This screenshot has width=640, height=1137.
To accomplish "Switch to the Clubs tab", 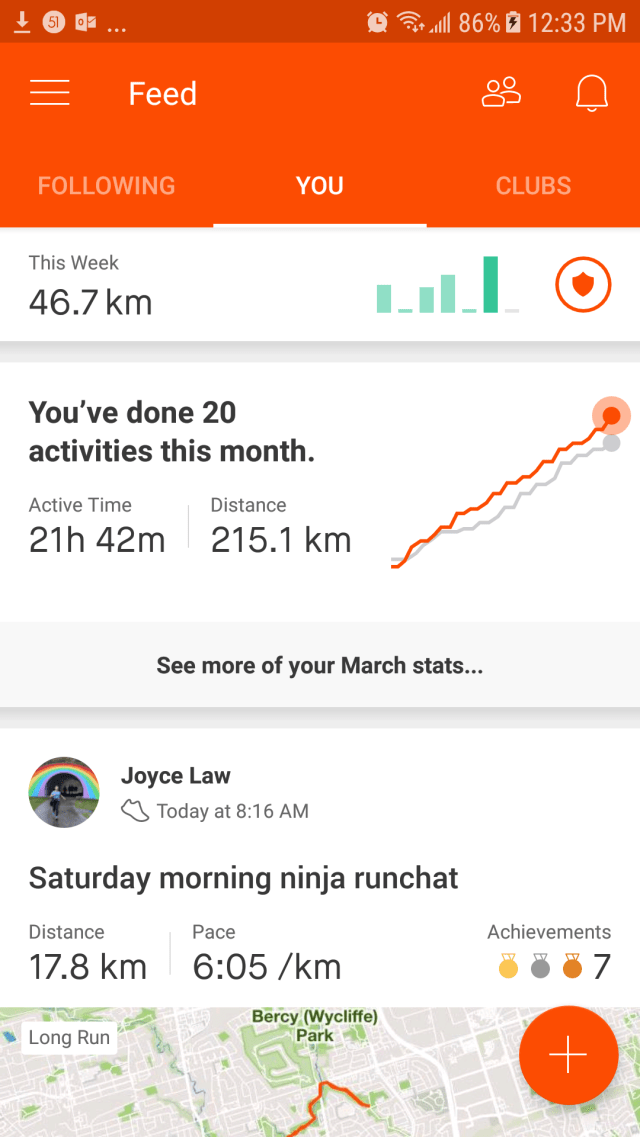I will pos(533,186).
